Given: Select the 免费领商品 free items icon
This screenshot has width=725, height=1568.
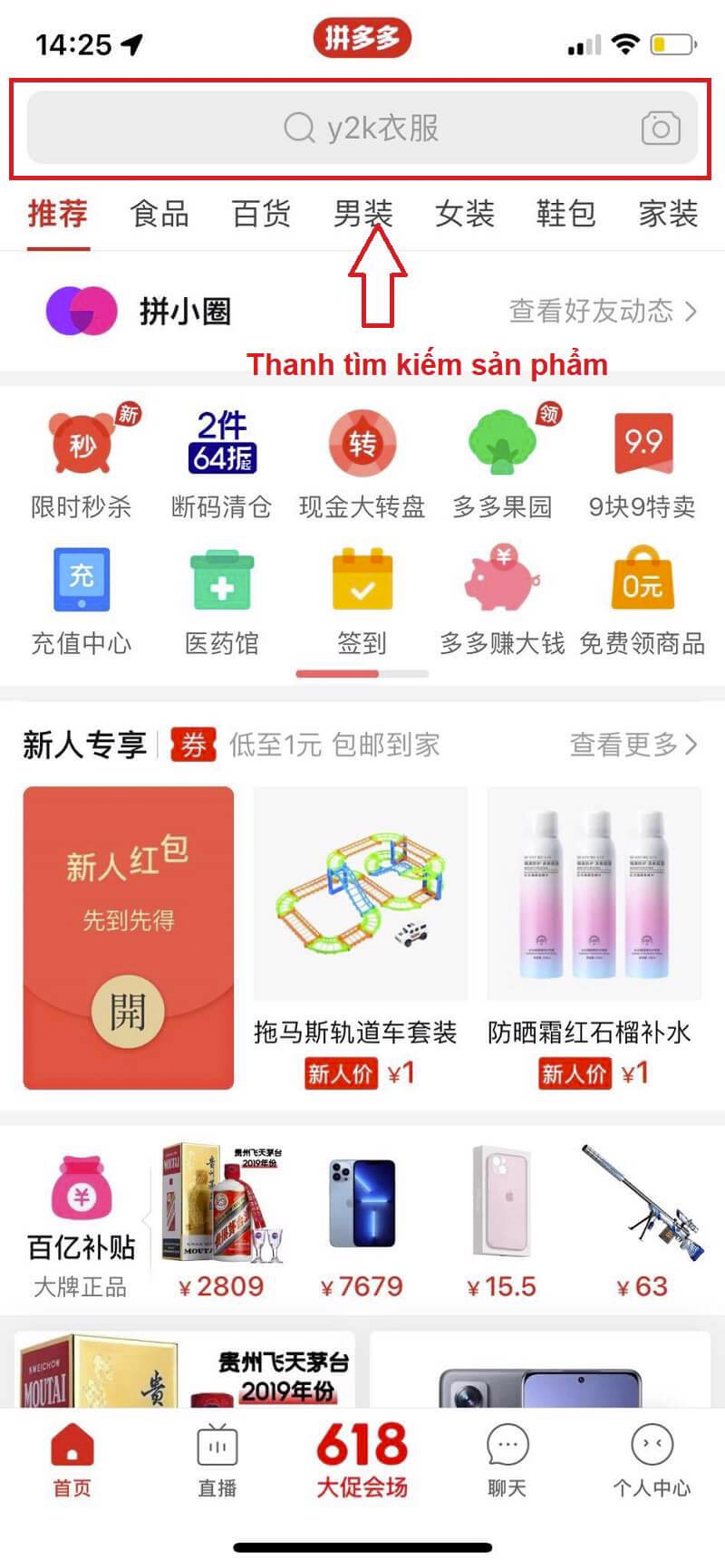Looking at the screenshot, I should point(643,582).
